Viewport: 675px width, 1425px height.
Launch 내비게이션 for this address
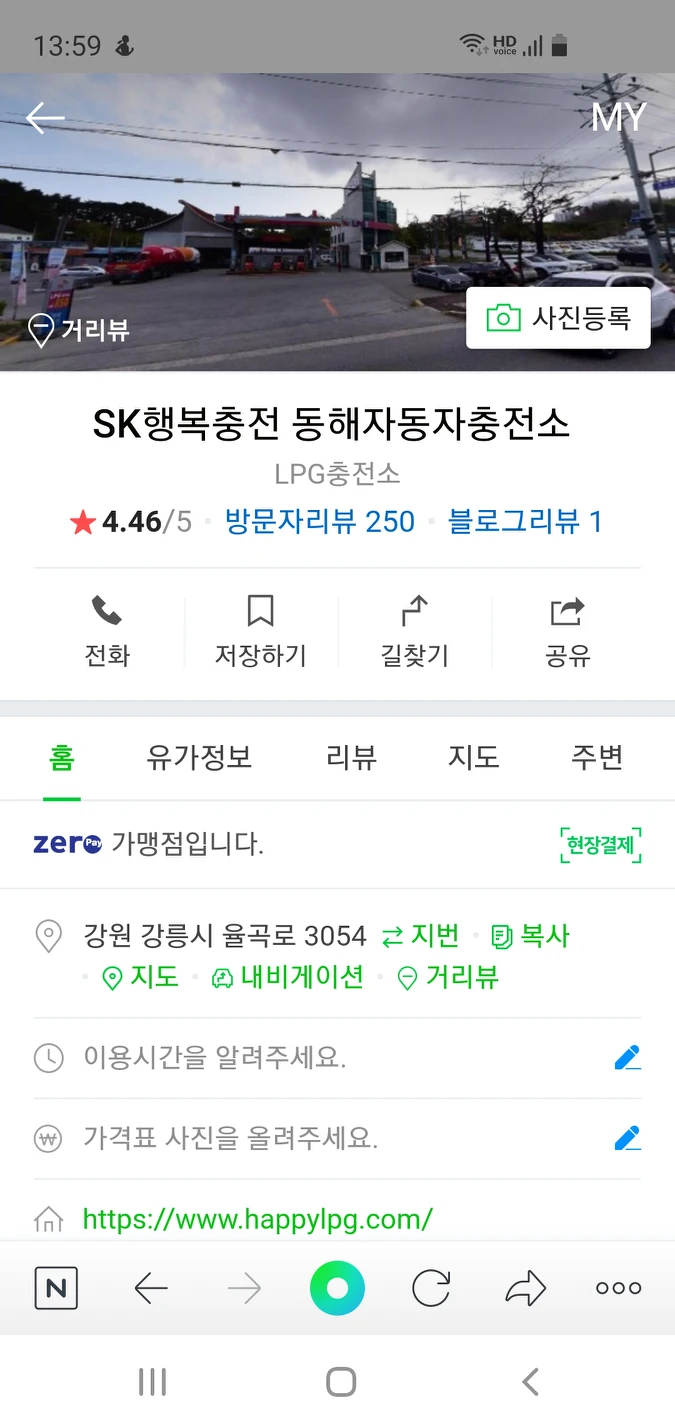(x=288, y=977)
